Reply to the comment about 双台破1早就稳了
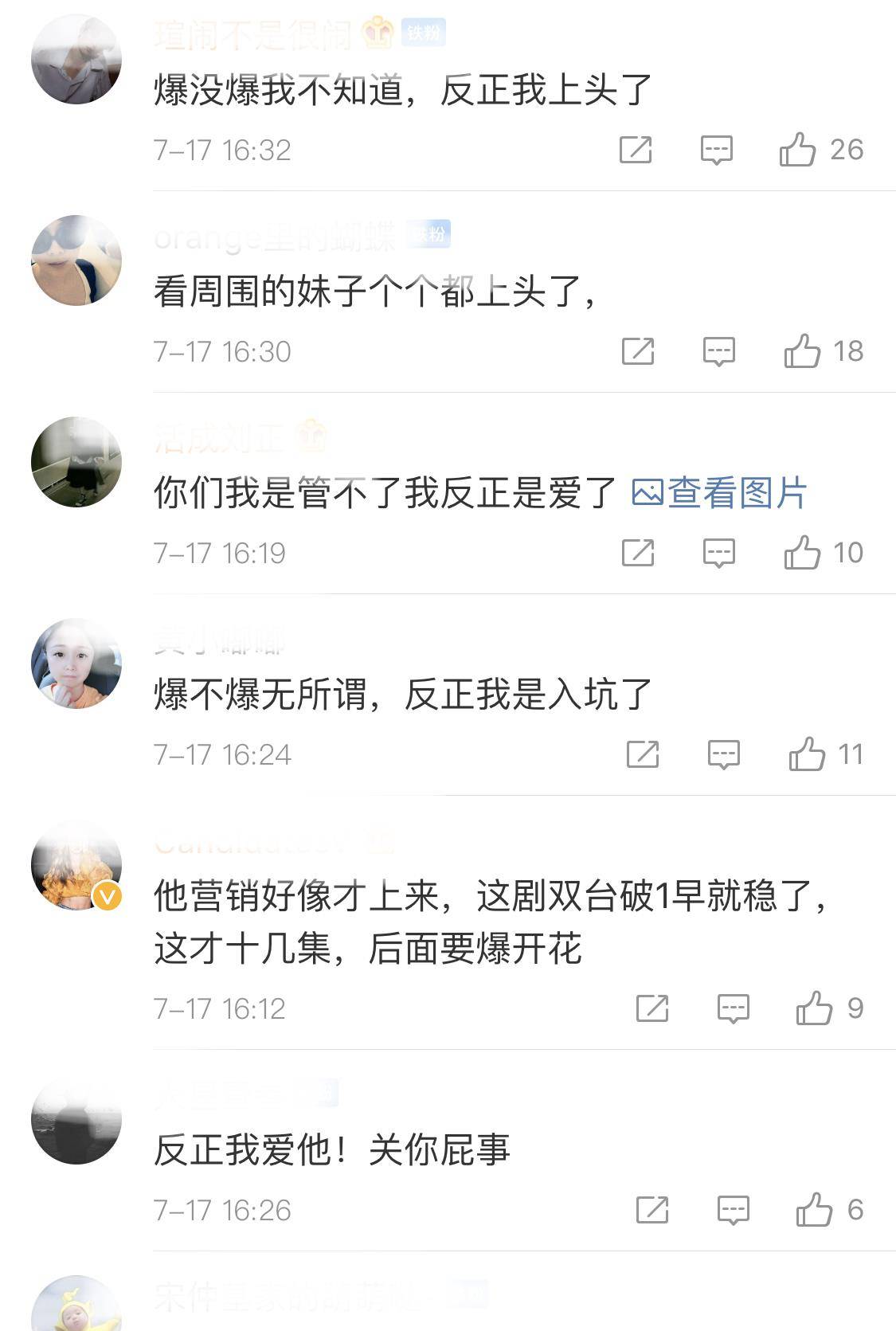Screen dimensions: 896x1331 click(x=733, y=1008)
